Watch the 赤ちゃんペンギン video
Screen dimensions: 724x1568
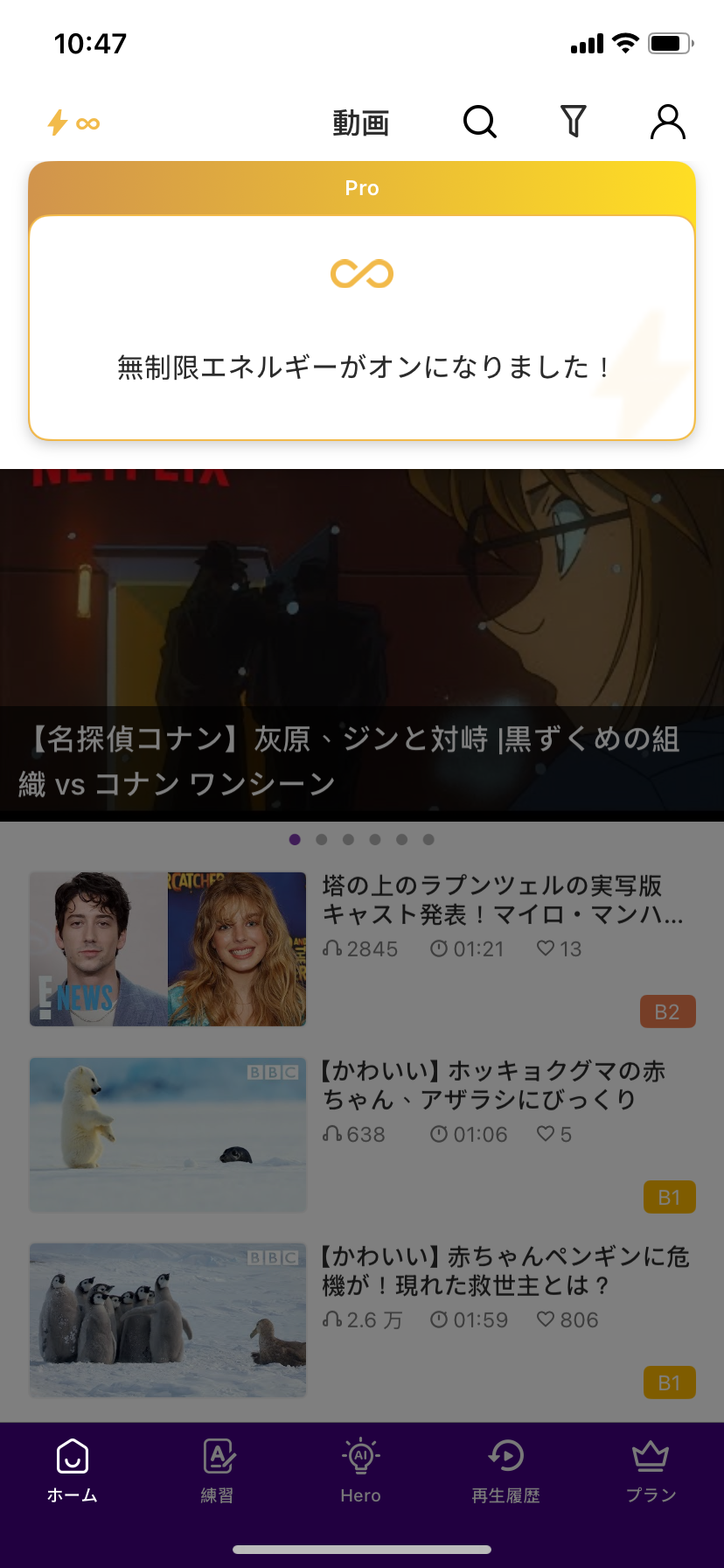pyautogui.click(x=362, y=1319)
